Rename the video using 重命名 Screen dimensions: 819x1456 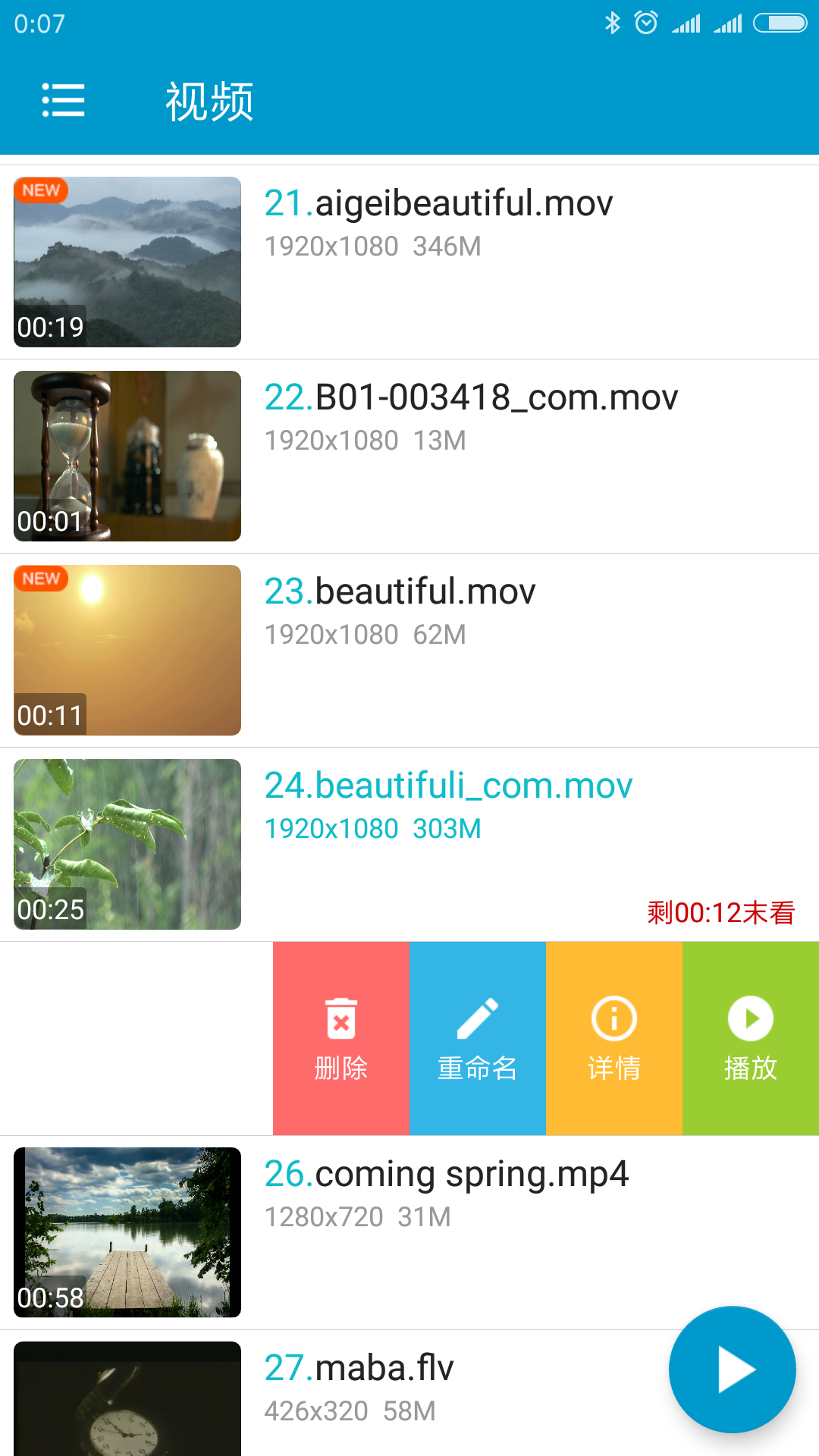coord(478,1039)
